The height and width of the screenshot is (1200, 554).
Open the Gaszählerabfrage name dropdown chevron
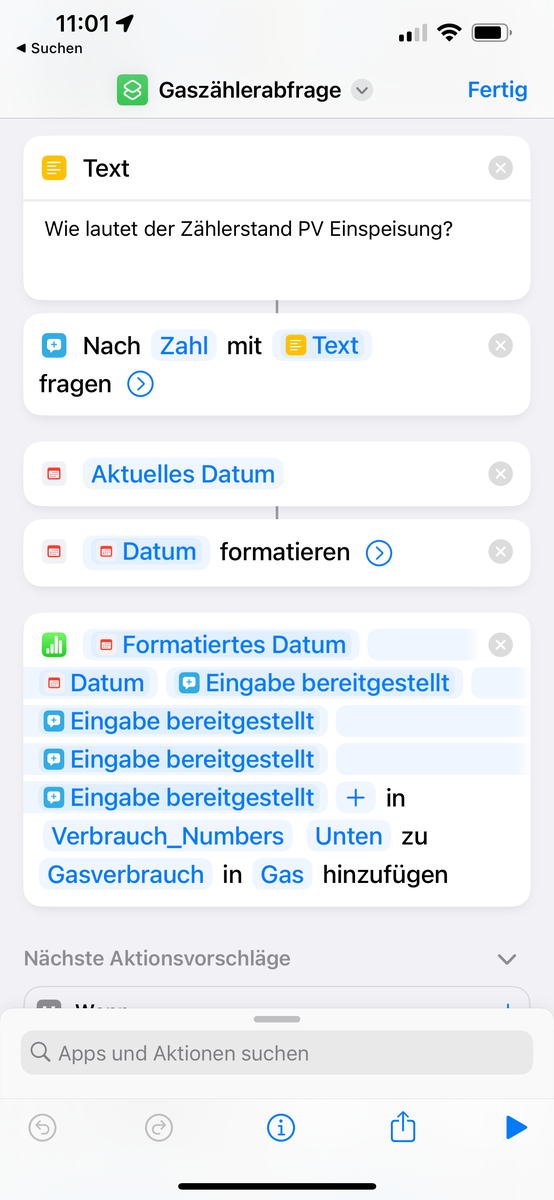tap(362, 91)
